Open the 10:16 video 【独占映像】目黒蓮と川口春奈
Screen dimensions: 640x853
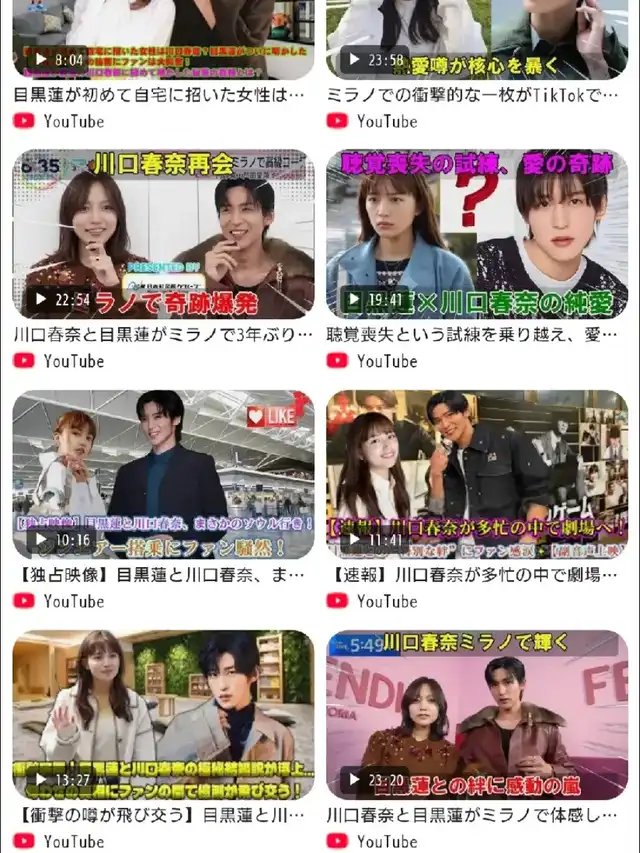[163, 474]
